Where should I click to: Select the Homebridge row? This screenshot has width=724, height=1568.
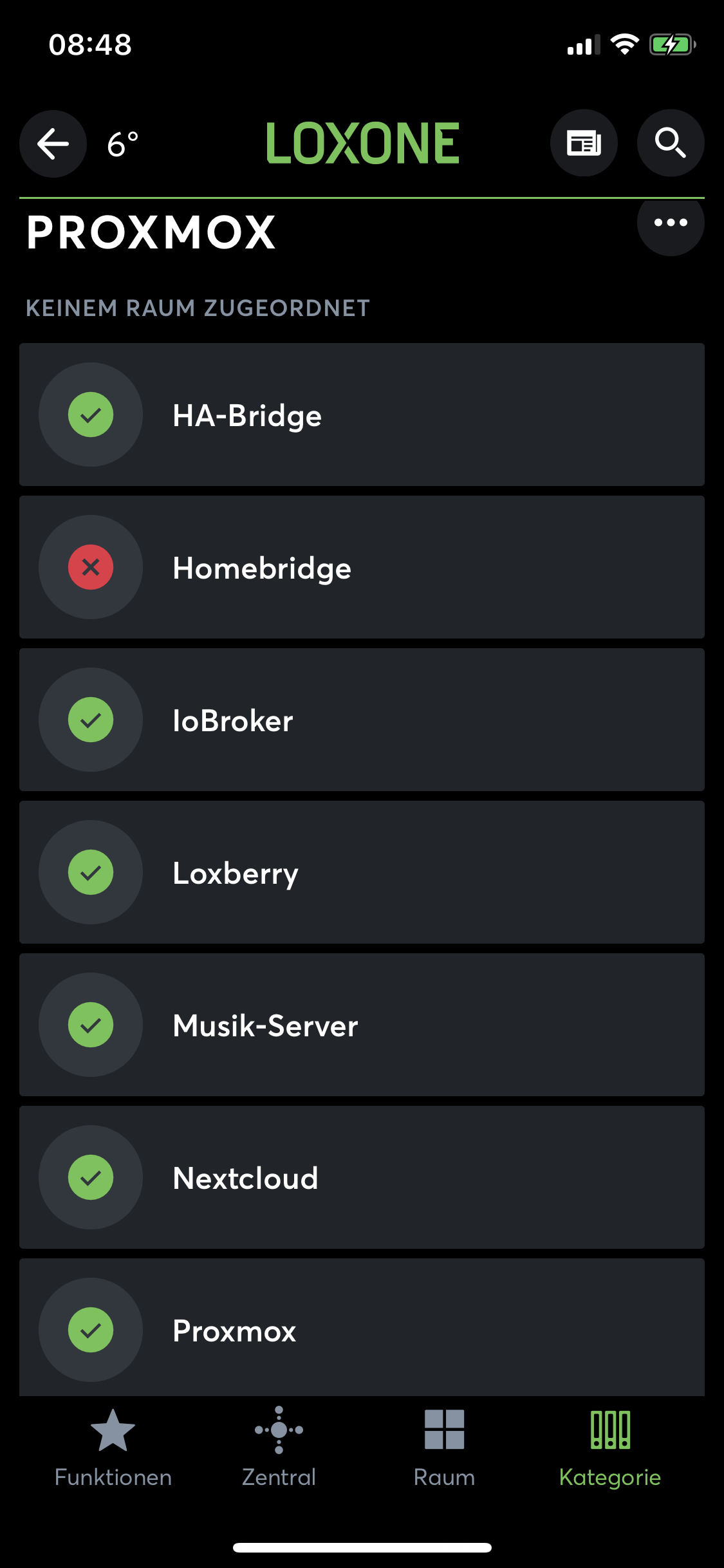(362, 567)
